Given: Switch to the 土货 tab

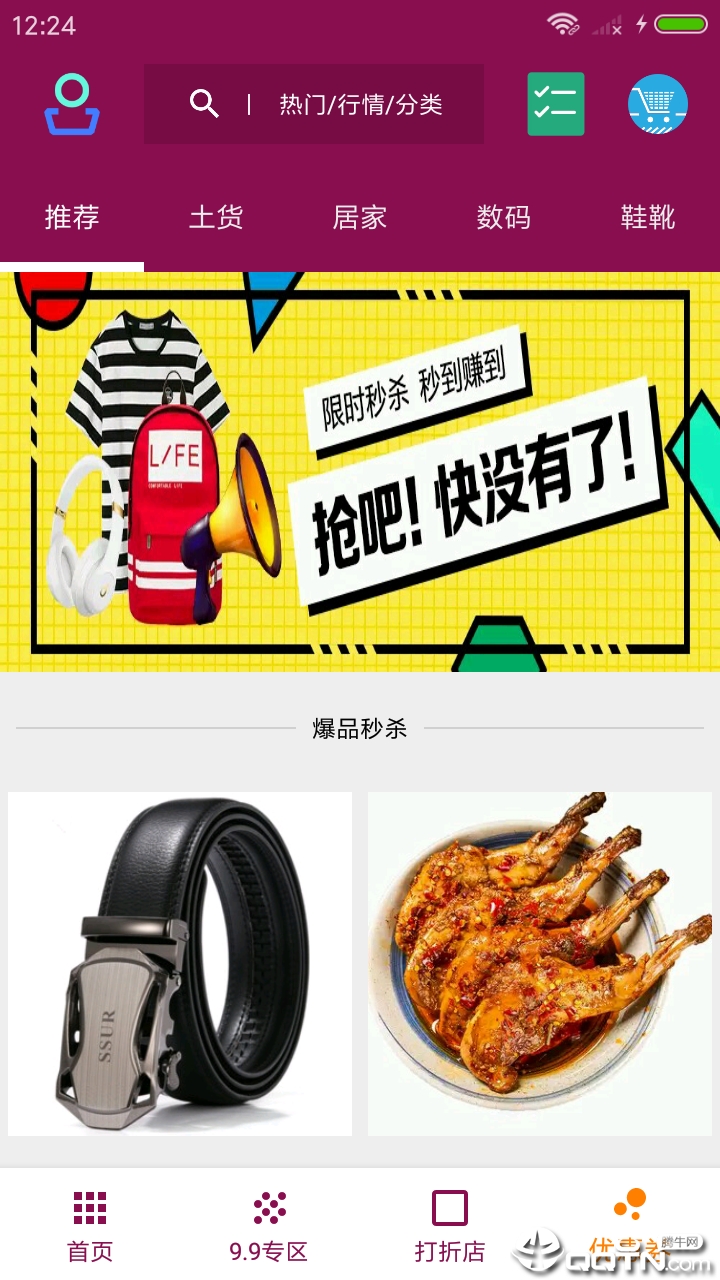Looking at the screenshot, I should [216, 217].
